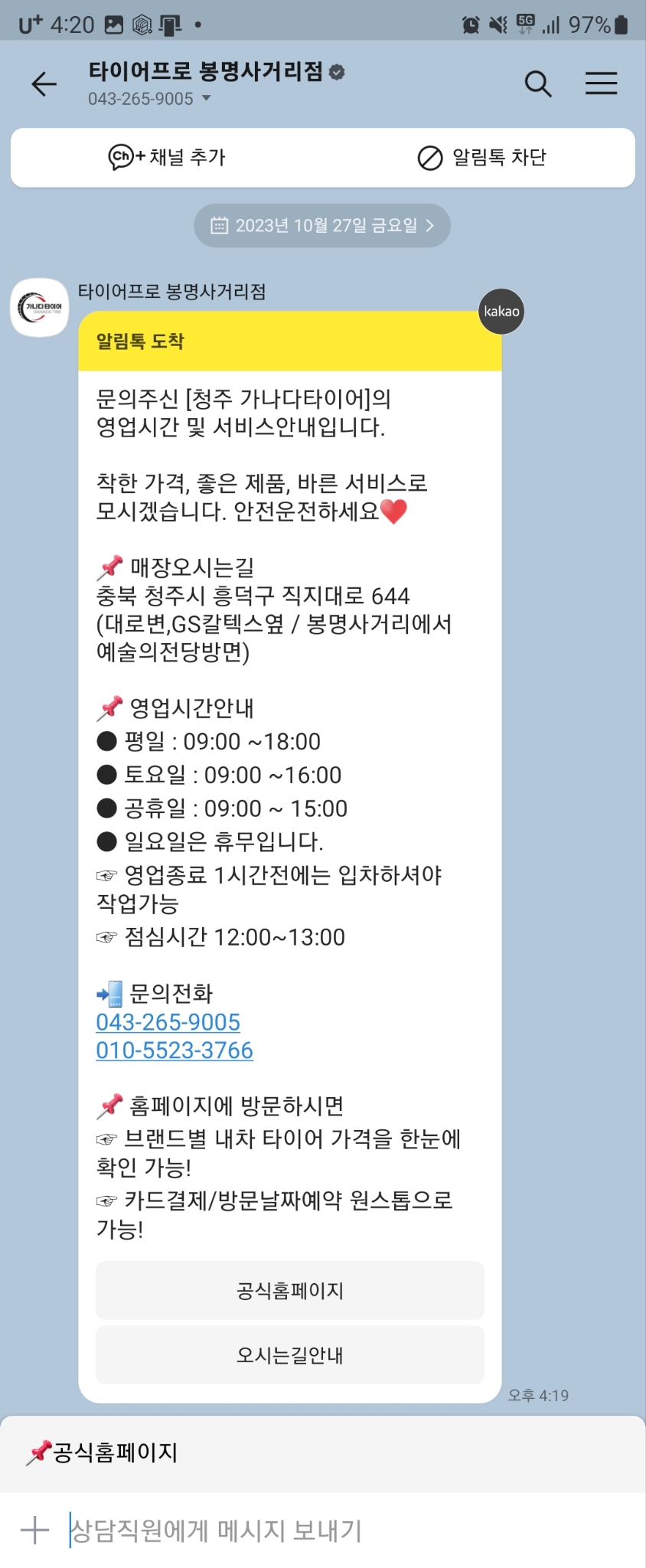Viewport: 646px width, 1568px height.
Task: Open the 2023년 10월 27일 date chip
Action: point(322,225)
